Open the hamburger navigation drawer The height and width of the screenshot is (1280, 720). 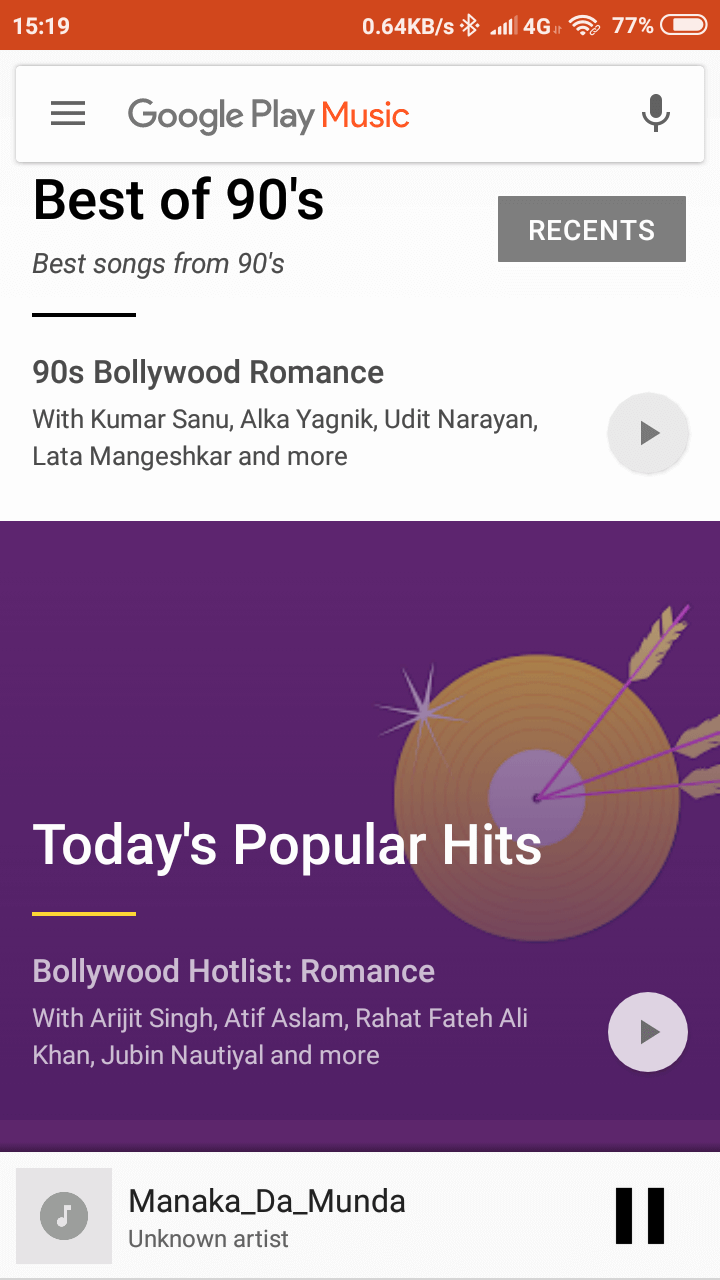[68, 114]
